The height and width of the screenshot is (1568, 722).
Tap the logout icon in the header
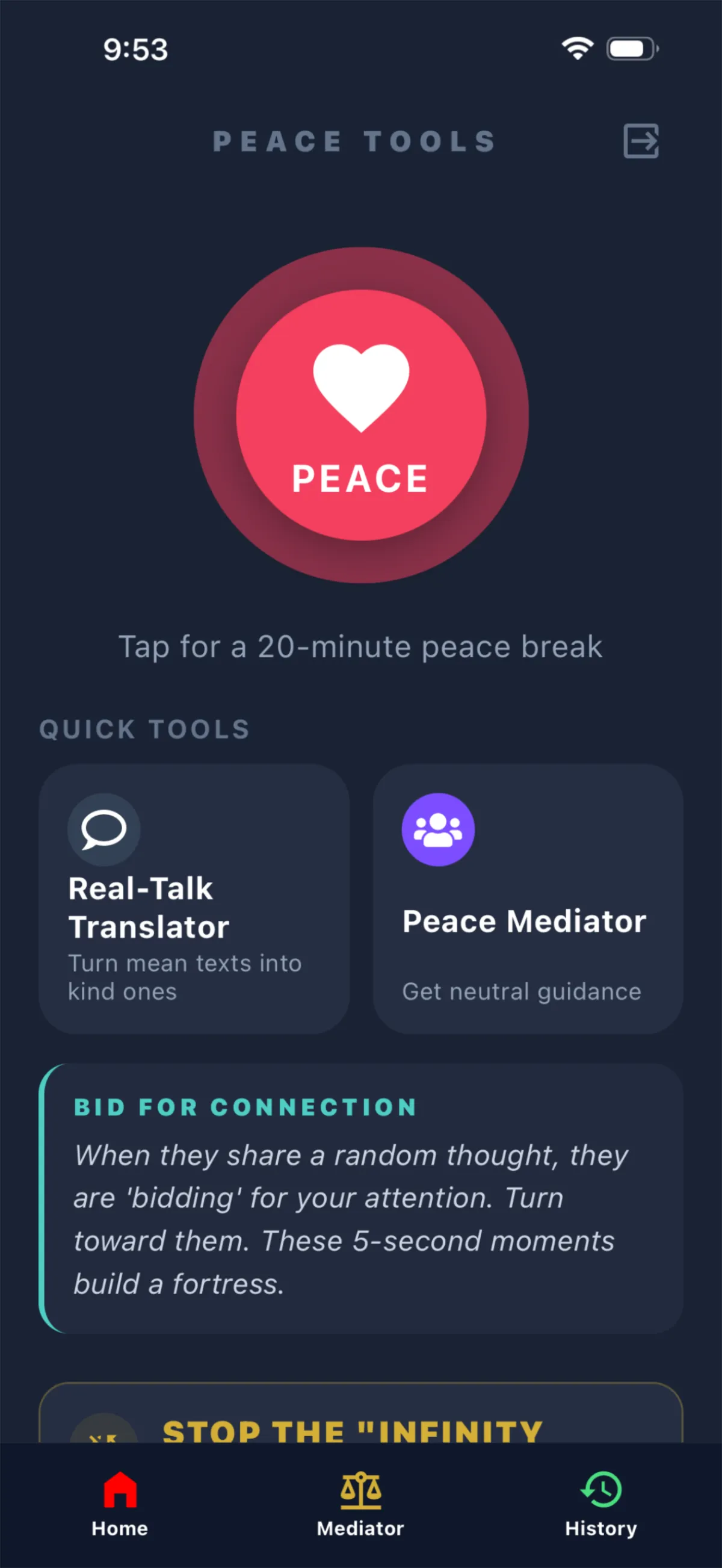pyautogui.click(x=641, y=141)
